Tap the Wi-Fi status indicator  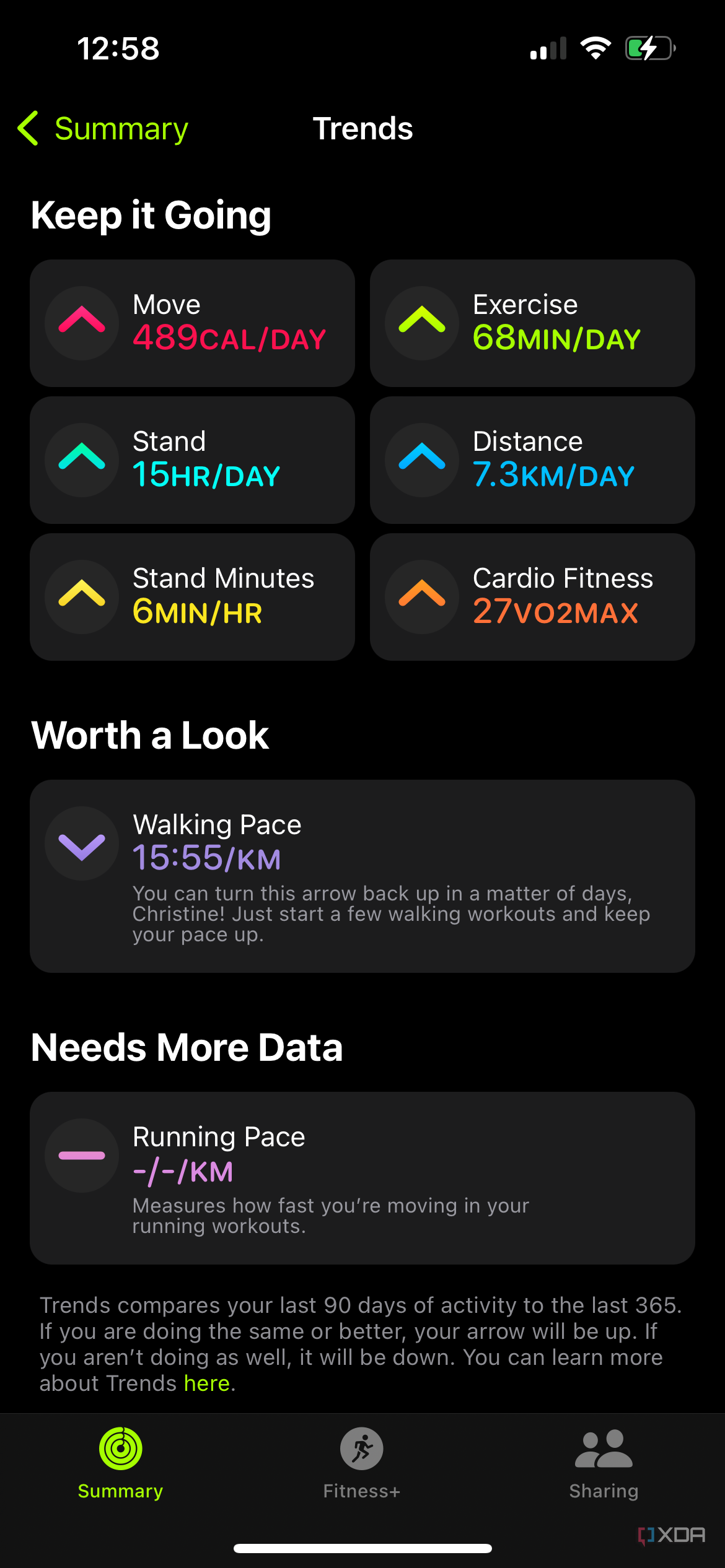coord(596,48)
